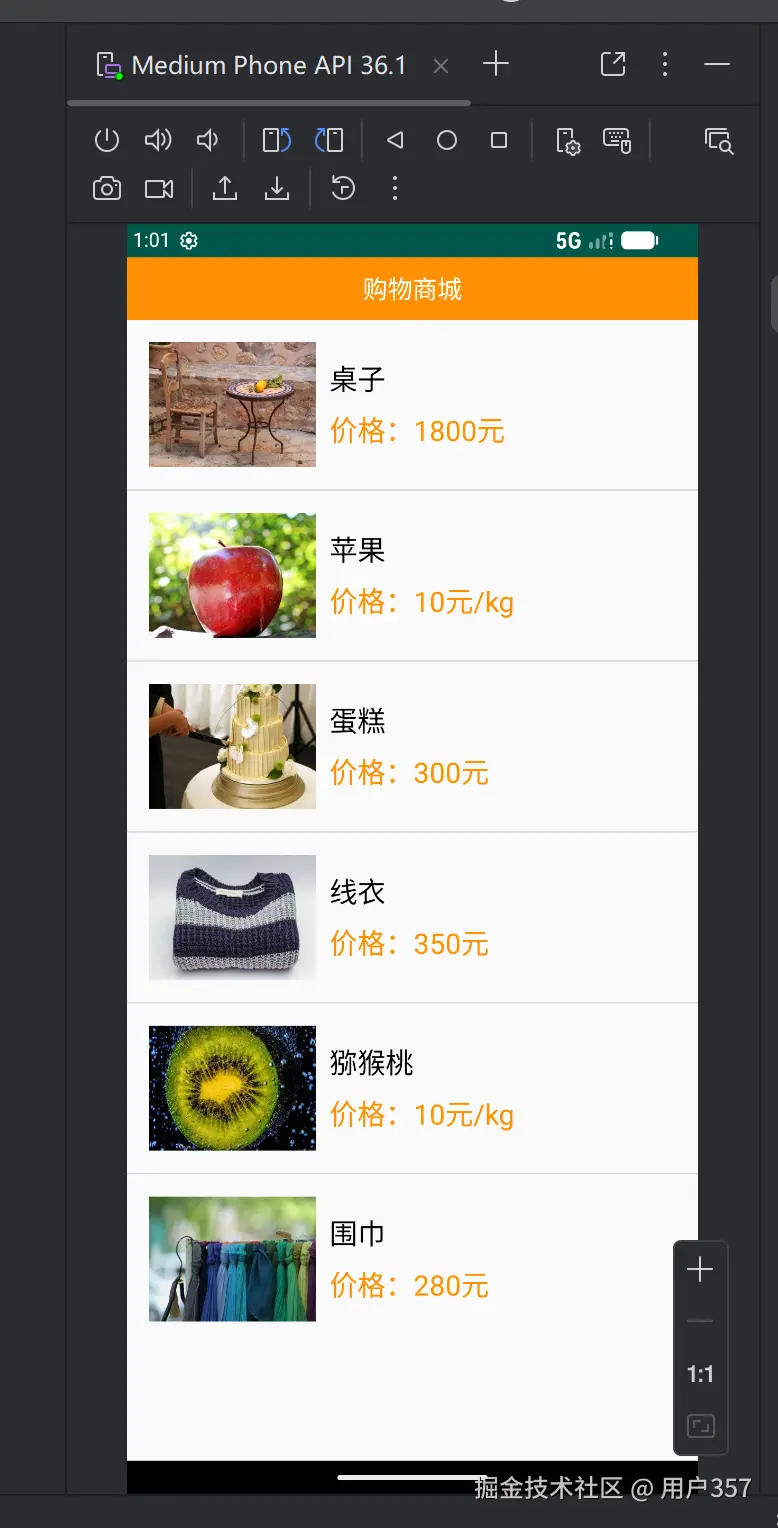Open the 桌子 product row
This screenshot has width=778, height=1528.
click(411, 405)
